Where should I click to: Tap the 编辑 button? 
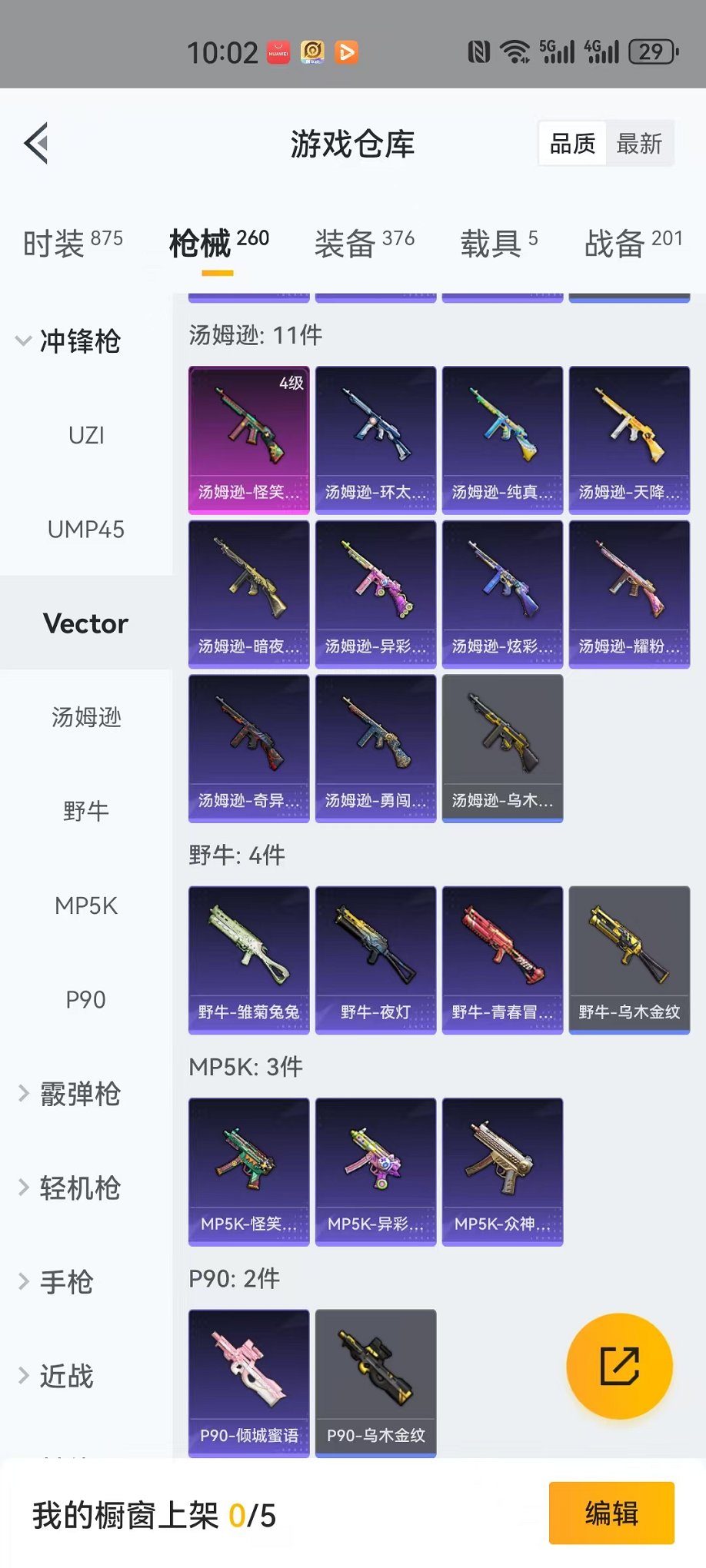[611, 1513]
